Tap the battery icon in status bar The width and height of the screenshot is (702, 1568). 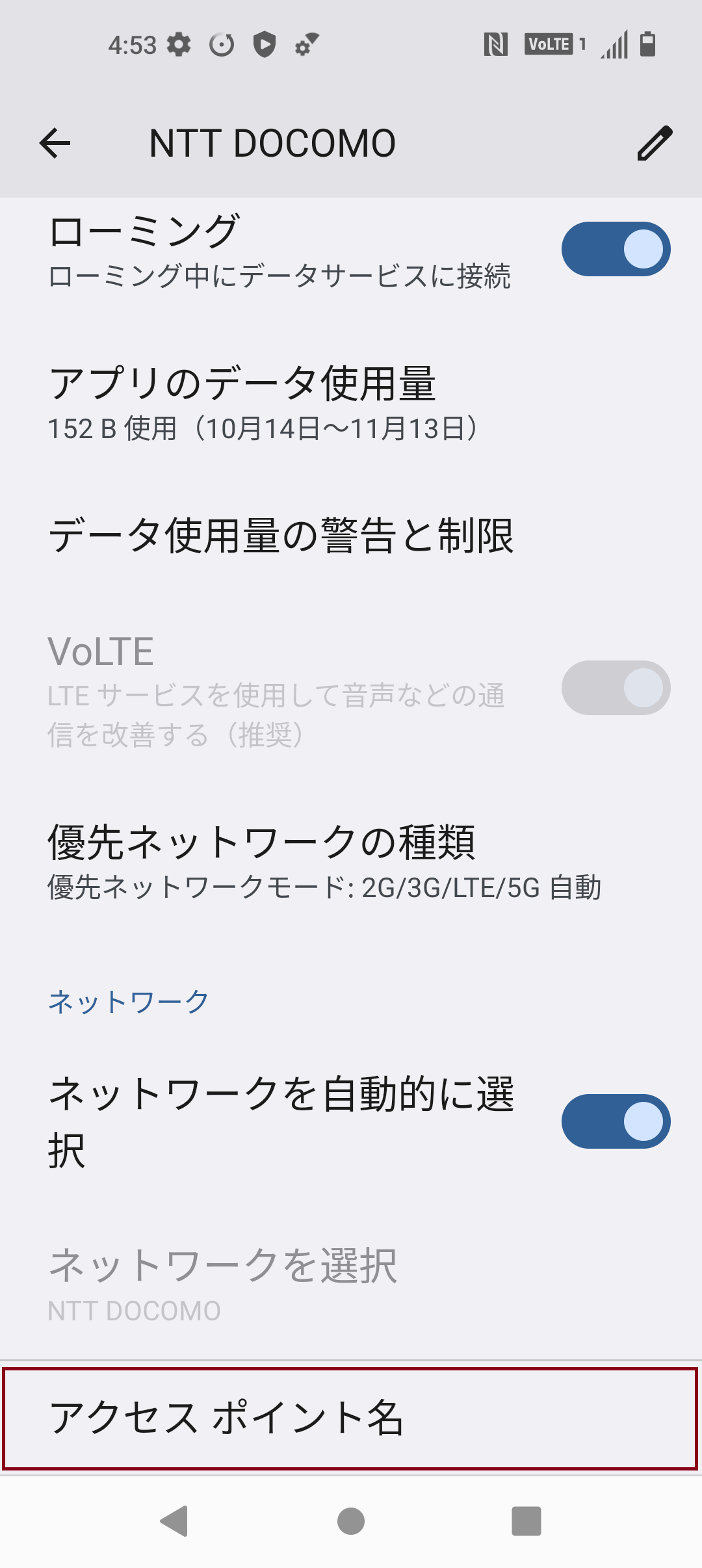tap(647, 44)
